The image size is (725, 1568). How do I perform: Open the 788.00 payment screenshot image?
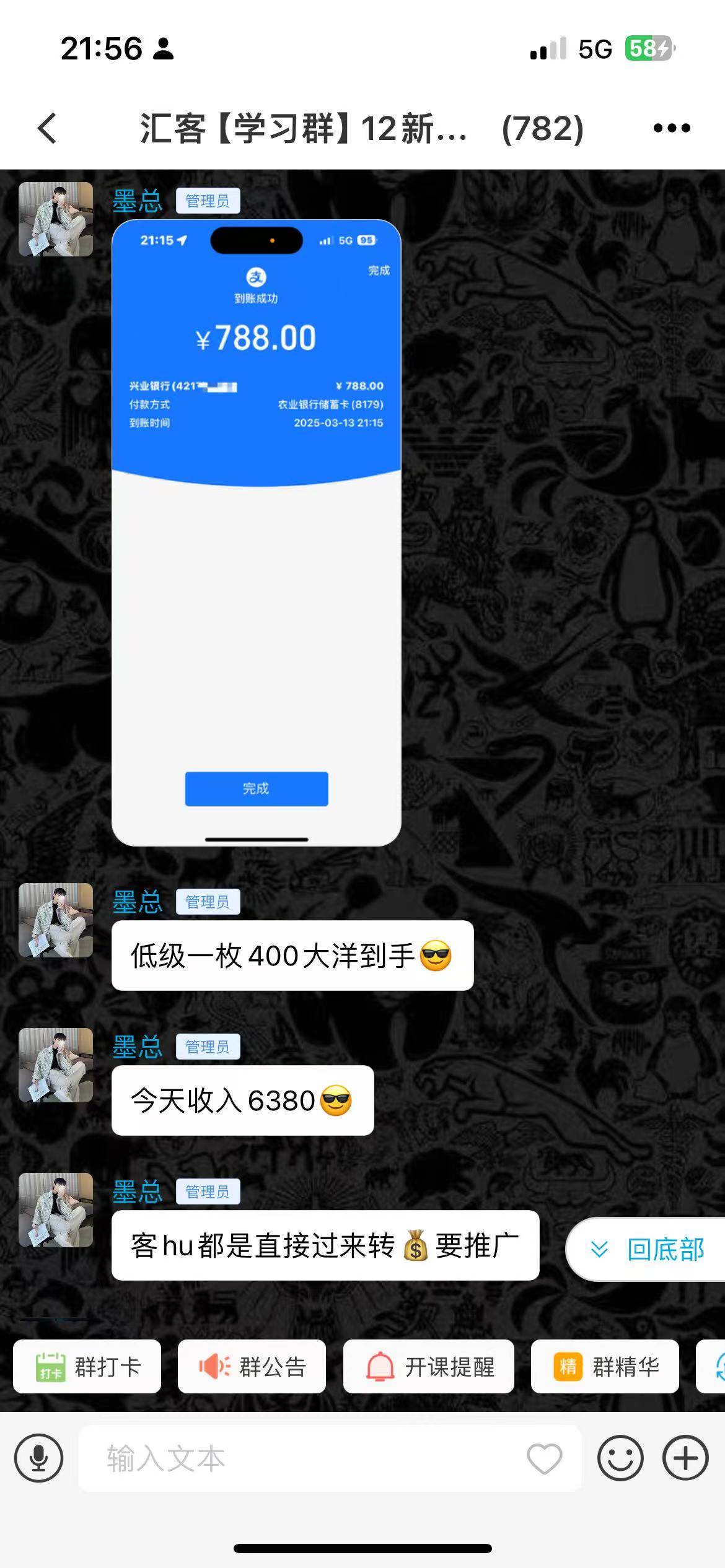pyautogui.click(x=256, y=533)
